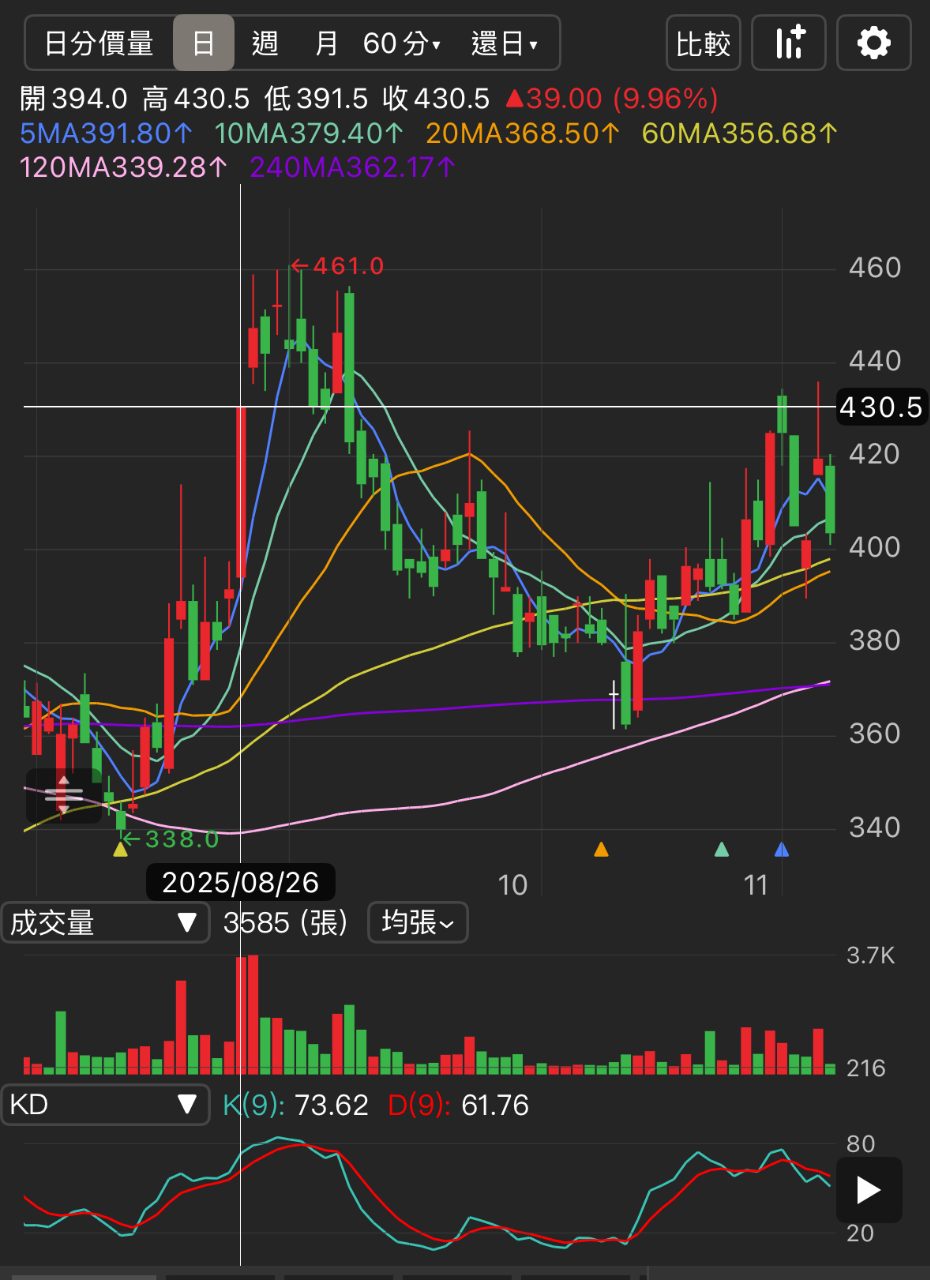Open the 均張 dropdown
Screen dimensions: 930x1280
click(417, 922)
